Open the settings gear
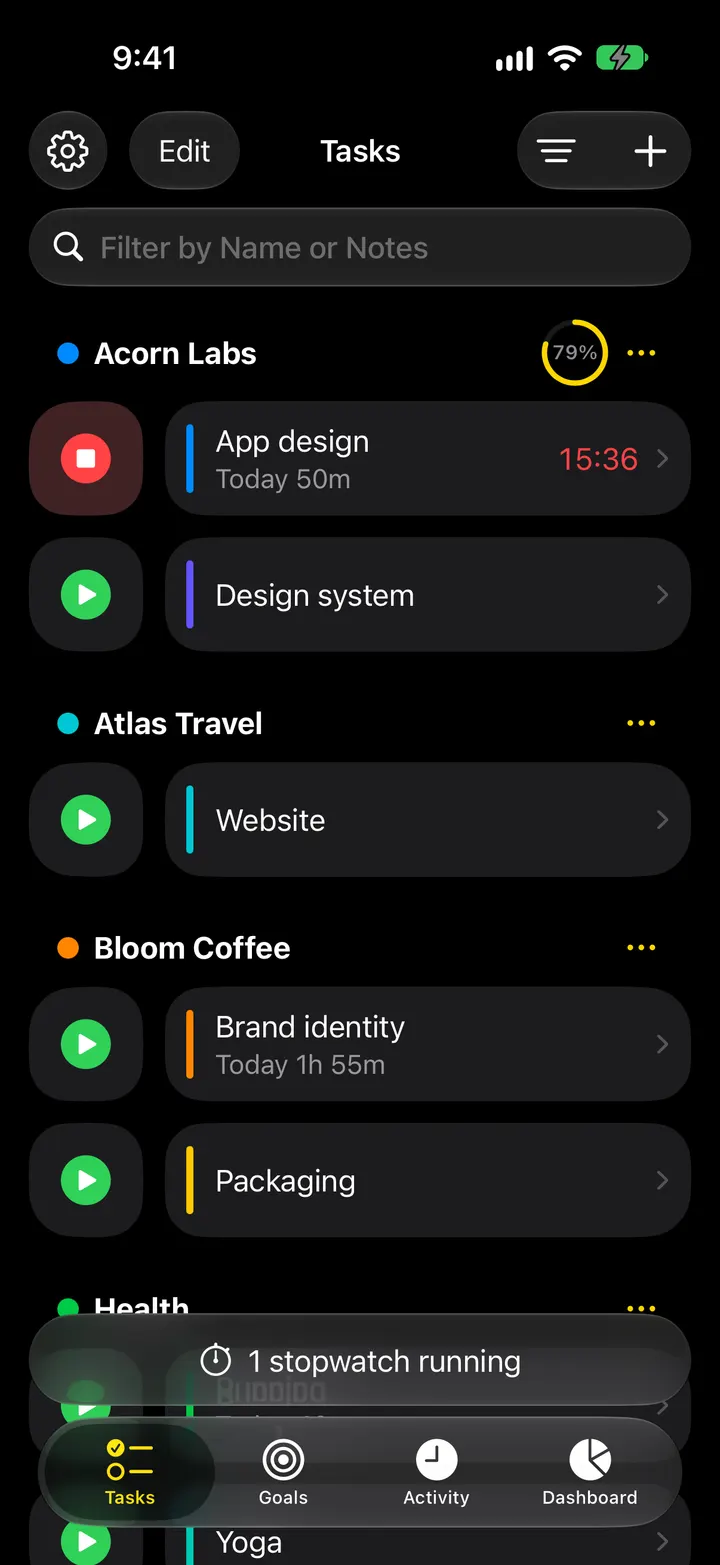This screenshot has height=1565, width=720. pos(68,151)
